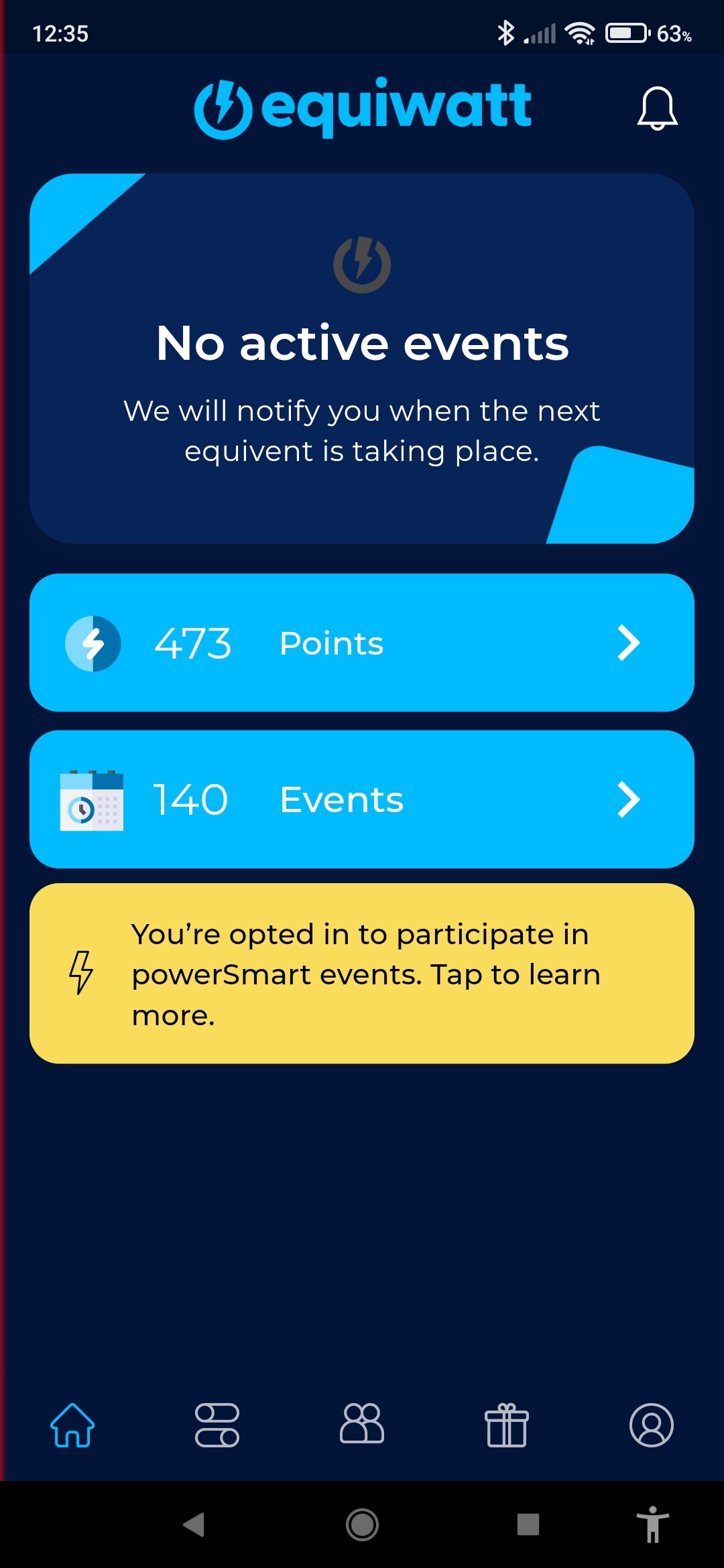Tap the system back button
Viewport: 724px width, 1568px height.
[x=194, y=1524]
